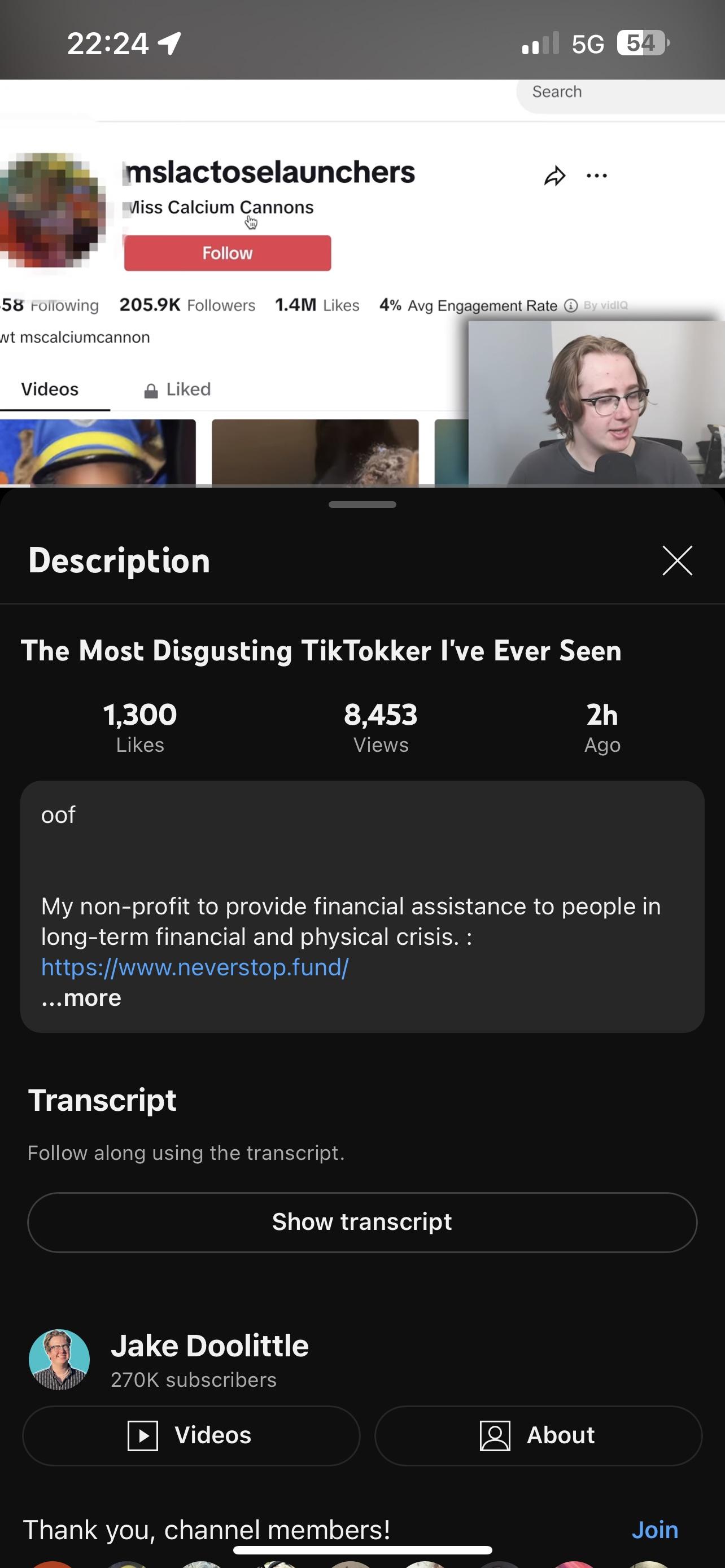View Jake Doolittle's Videos

click(x=191, y=1435)
